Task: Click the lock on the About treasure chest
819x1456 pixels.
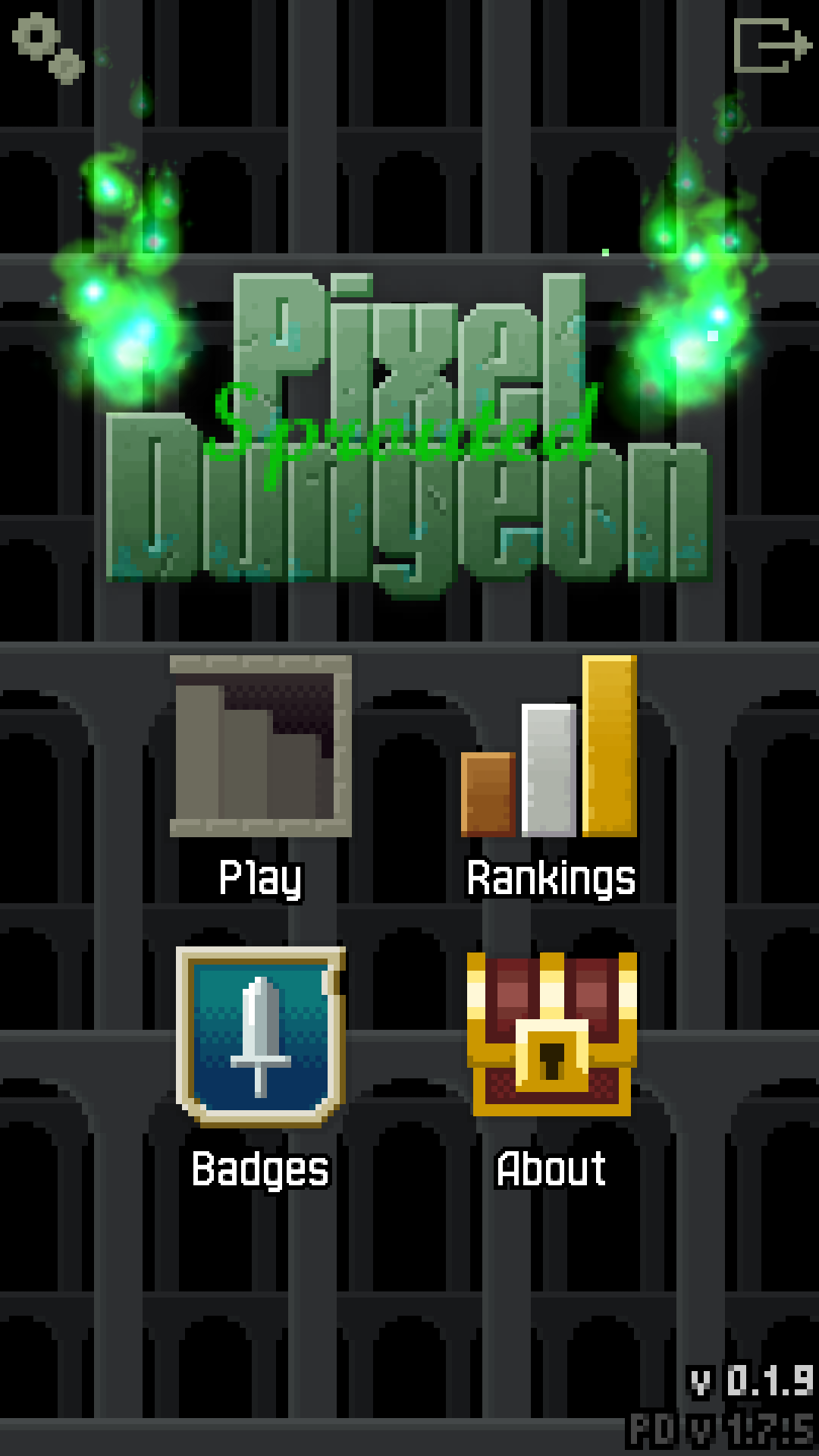Action: coord(551,1058)
